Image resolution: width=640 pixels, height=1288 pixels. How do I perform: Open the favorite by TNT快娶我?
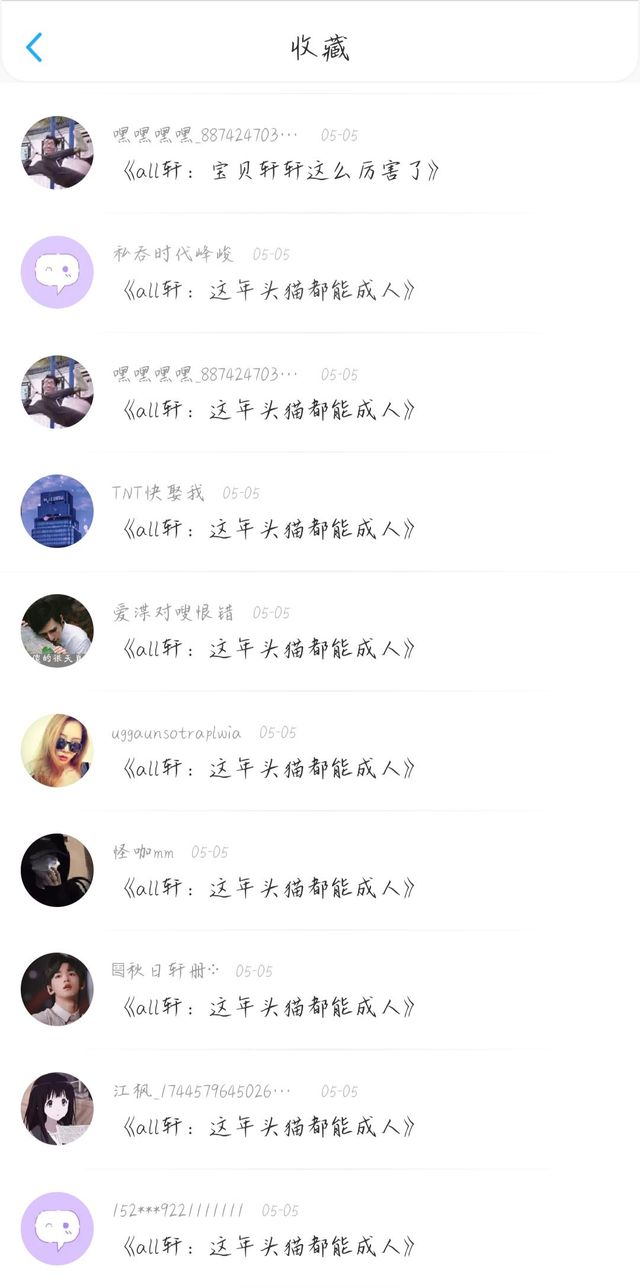tap(320, 511)
